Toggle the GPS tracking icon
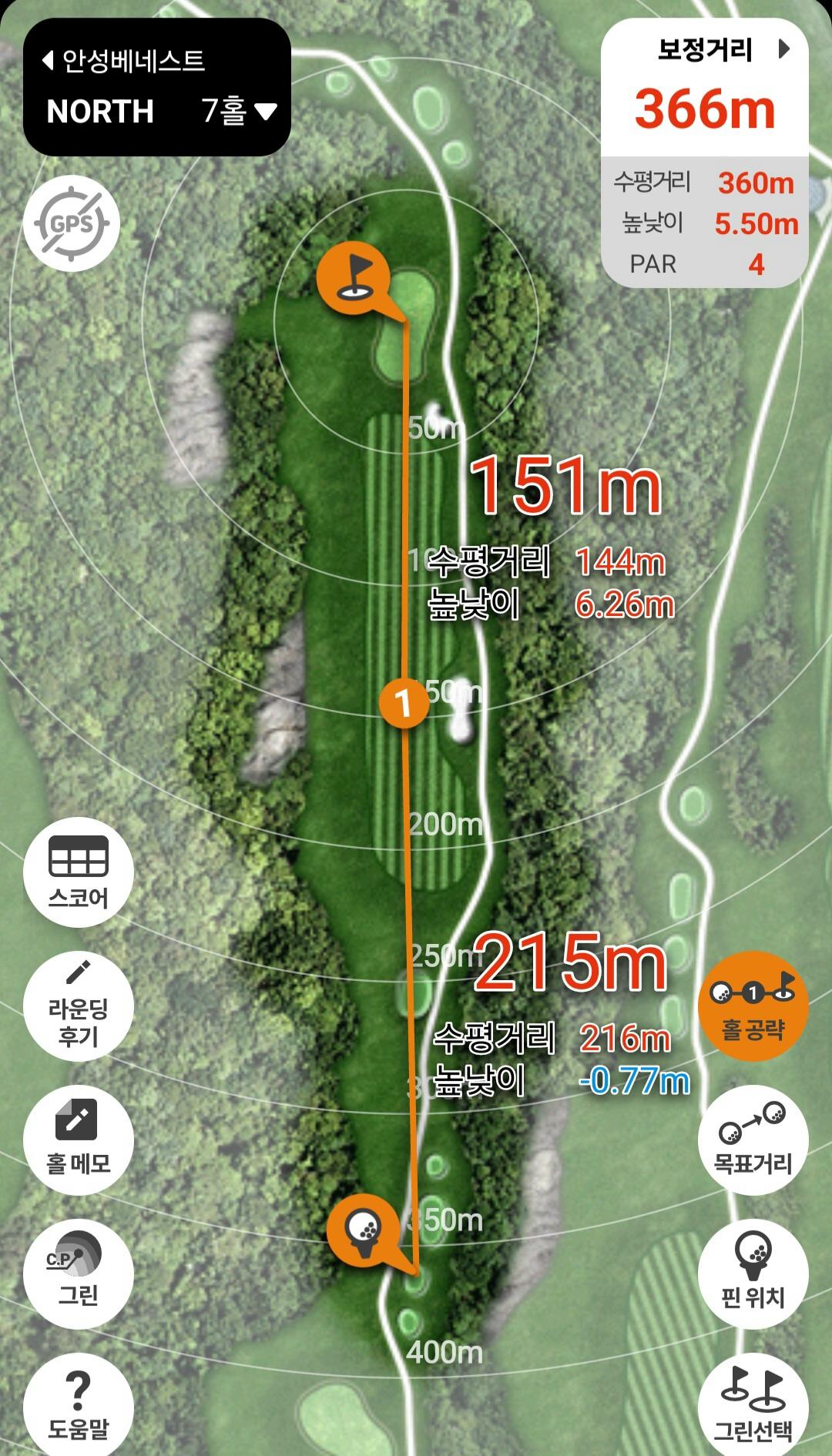This screenshot has height=1456, width=832. (71, 223)
